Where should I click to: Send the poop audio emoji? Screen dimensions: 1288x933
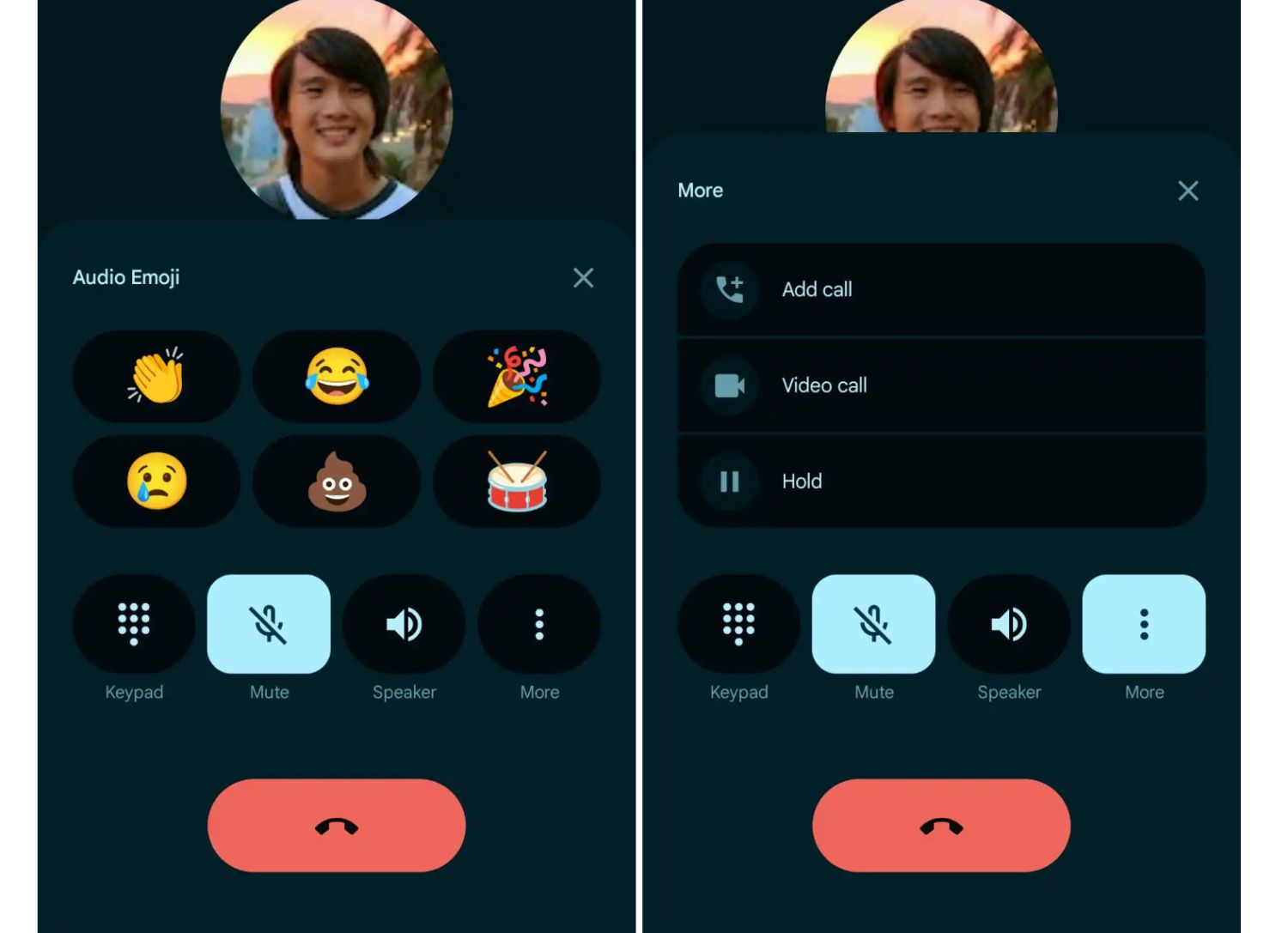click(x=337, y=481)
